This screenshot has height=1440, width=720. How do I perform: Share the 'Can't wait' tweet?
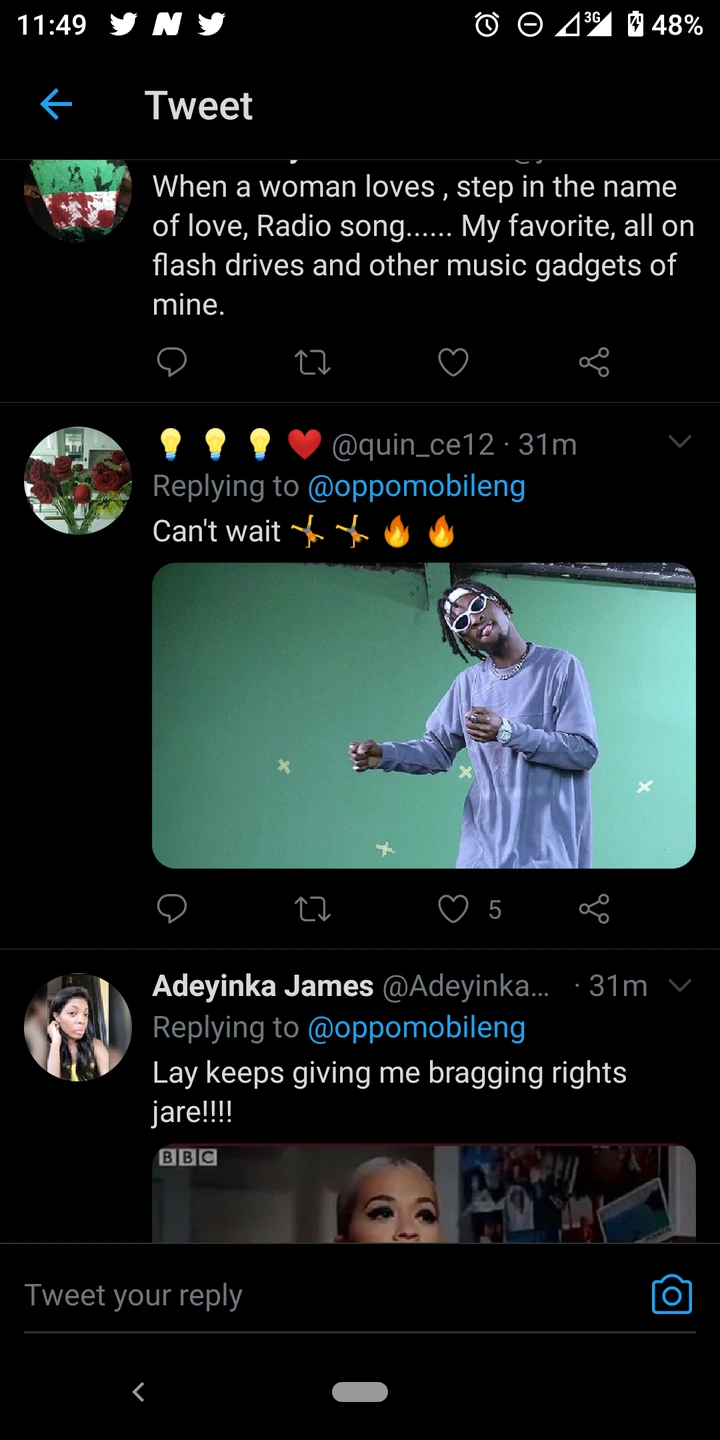click(x=594, y=908)
